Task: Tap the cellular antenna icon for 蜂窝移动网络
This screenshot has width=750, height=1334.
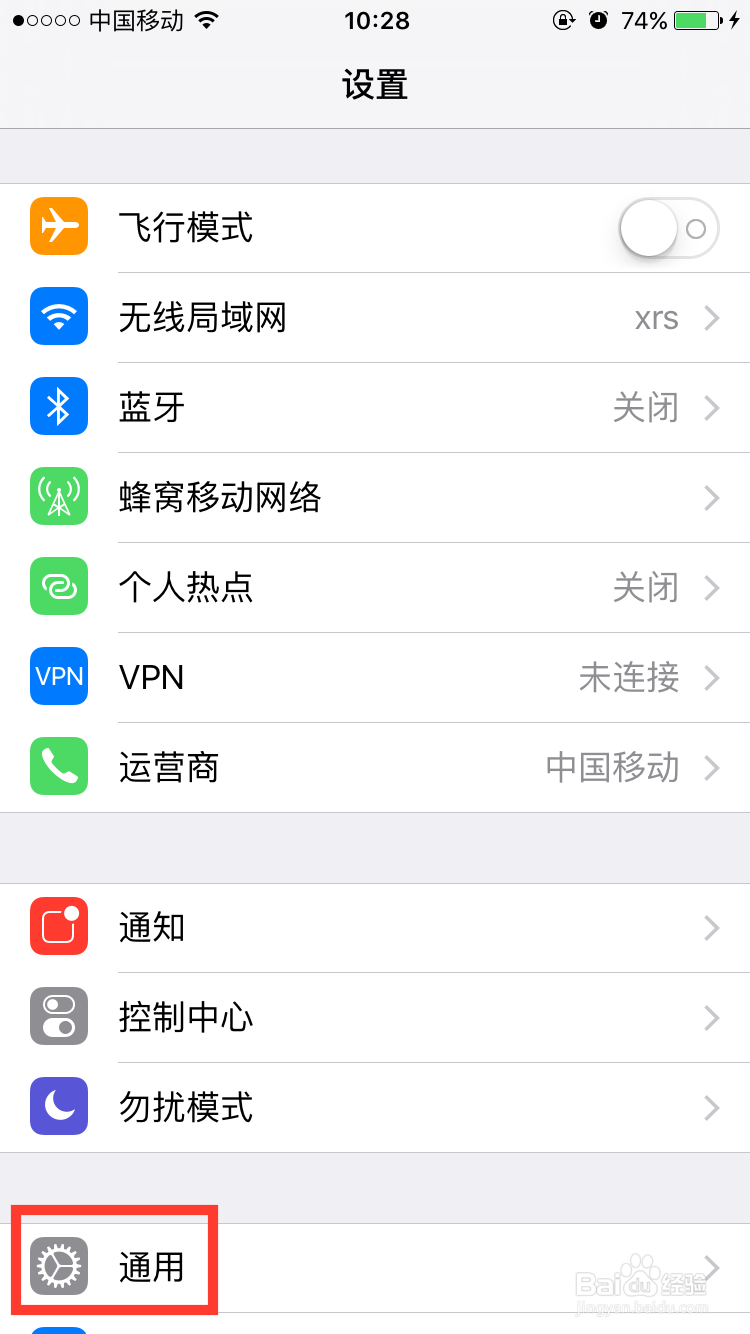Action: point(58,497)
